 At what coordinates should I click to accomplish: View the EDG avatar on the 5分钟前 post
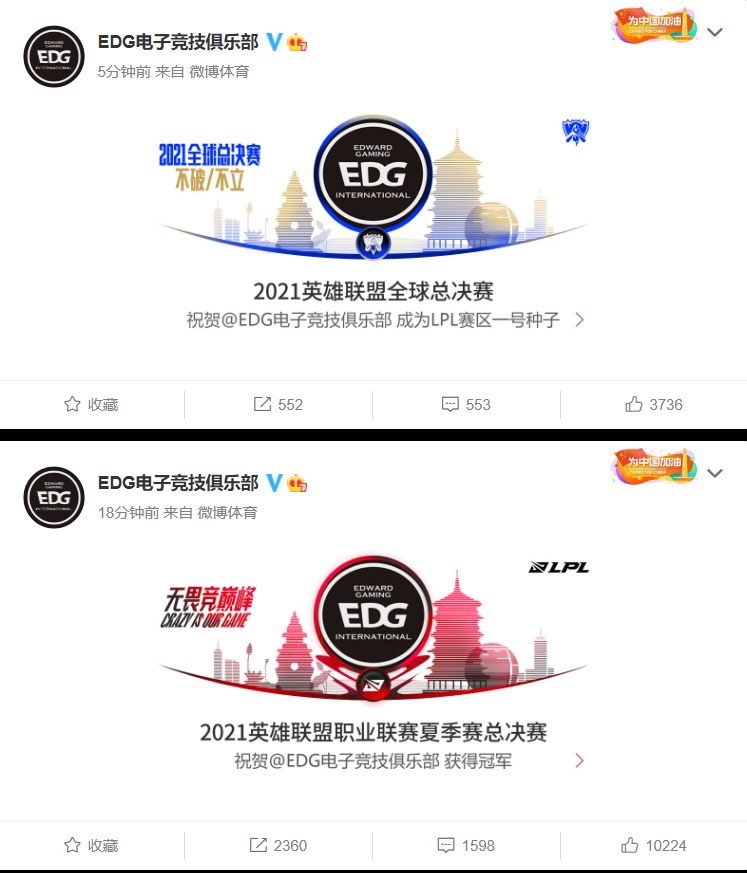point(54,56)
